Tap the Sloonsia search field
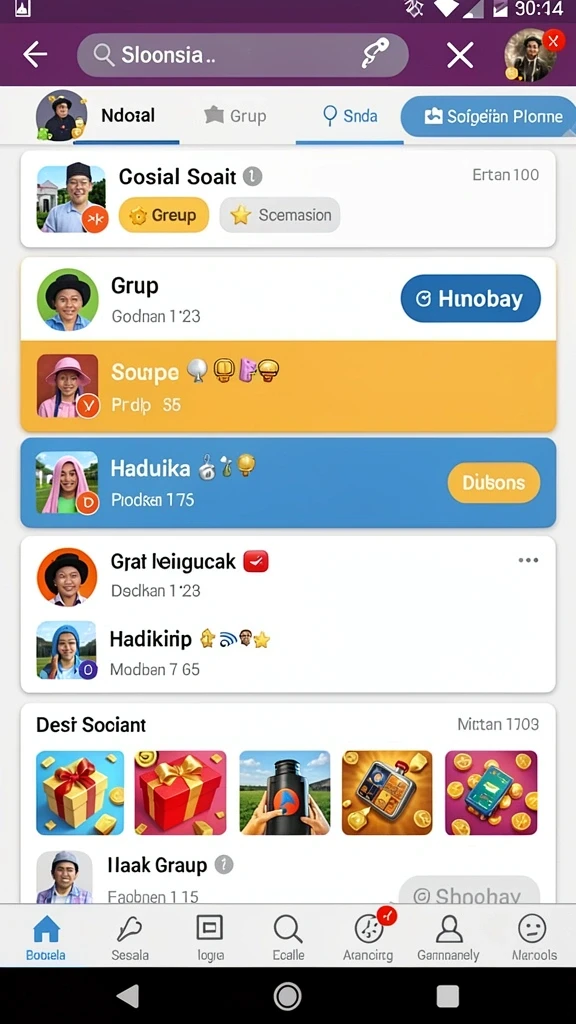Viewport: 576px width, 1024px height. tap(242, 55)
